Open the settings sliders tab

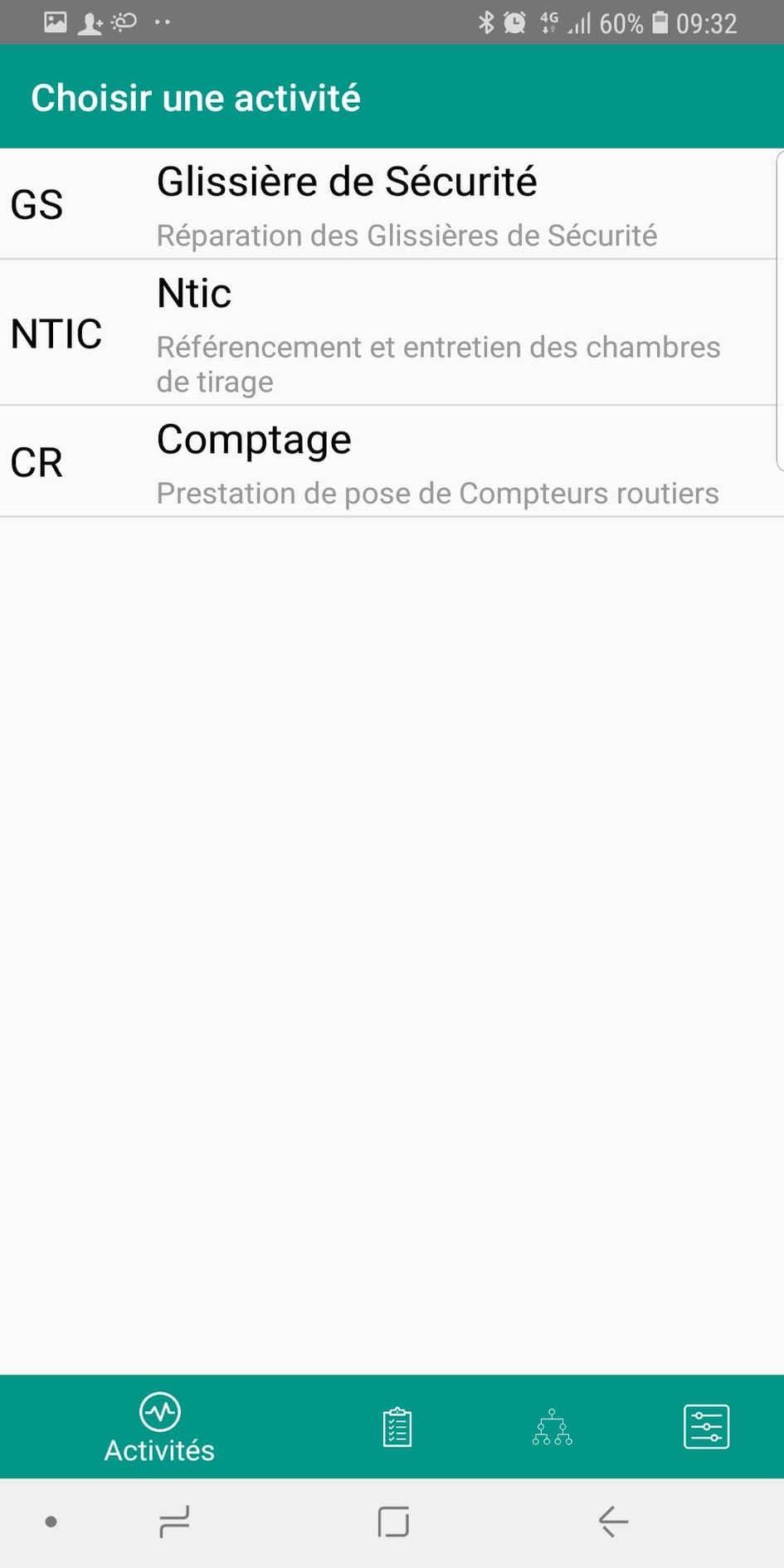point(706,1427)
